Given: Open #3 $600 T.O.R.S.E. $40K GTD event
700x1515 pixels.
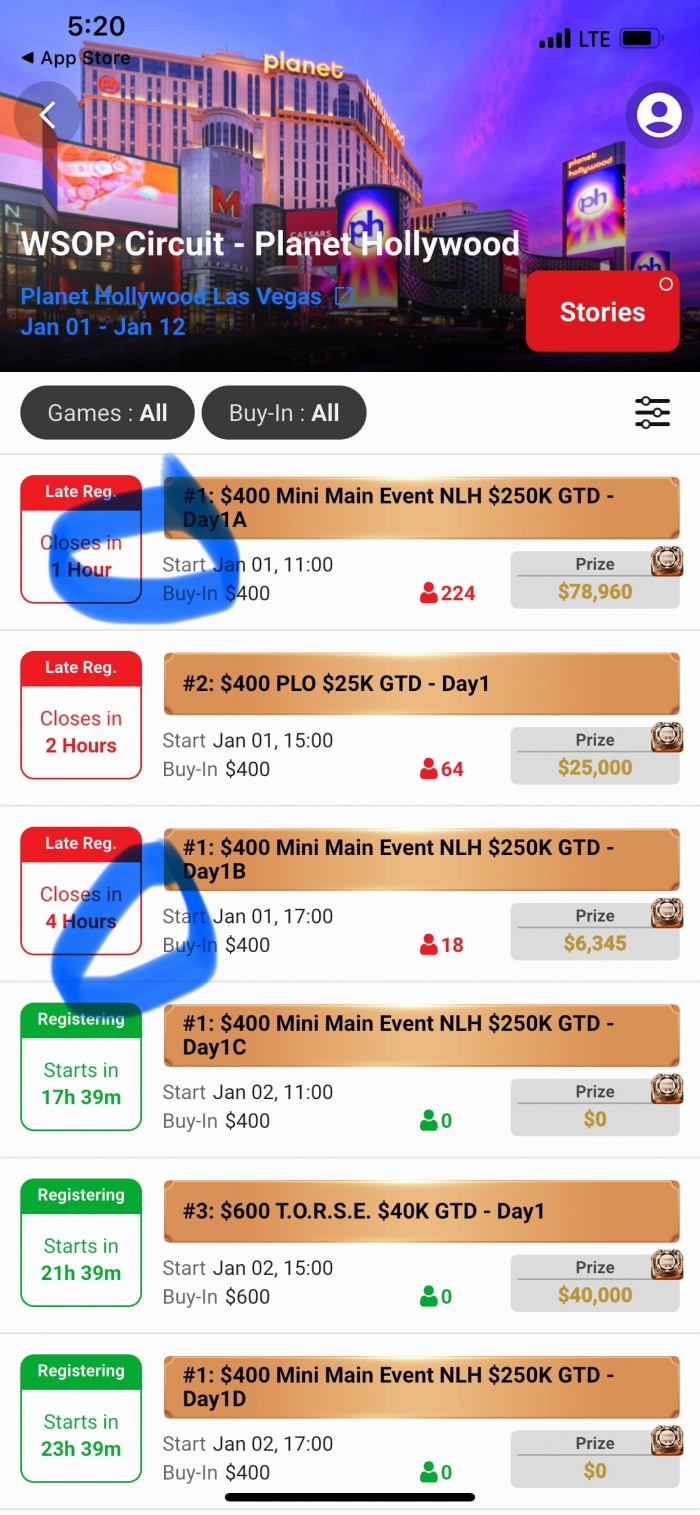Looking at the screenshot, I should pyautogui.click(x=421, y=1211).
